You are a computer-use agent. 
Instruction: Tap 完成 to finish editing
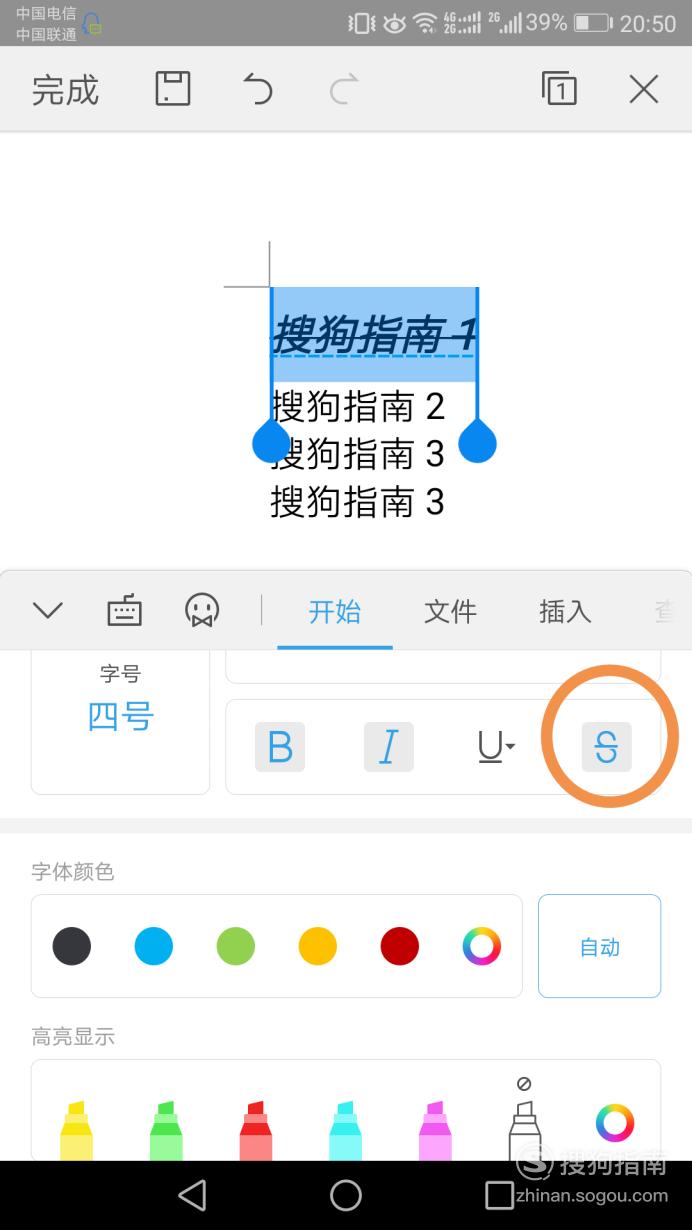pos(65,90)
